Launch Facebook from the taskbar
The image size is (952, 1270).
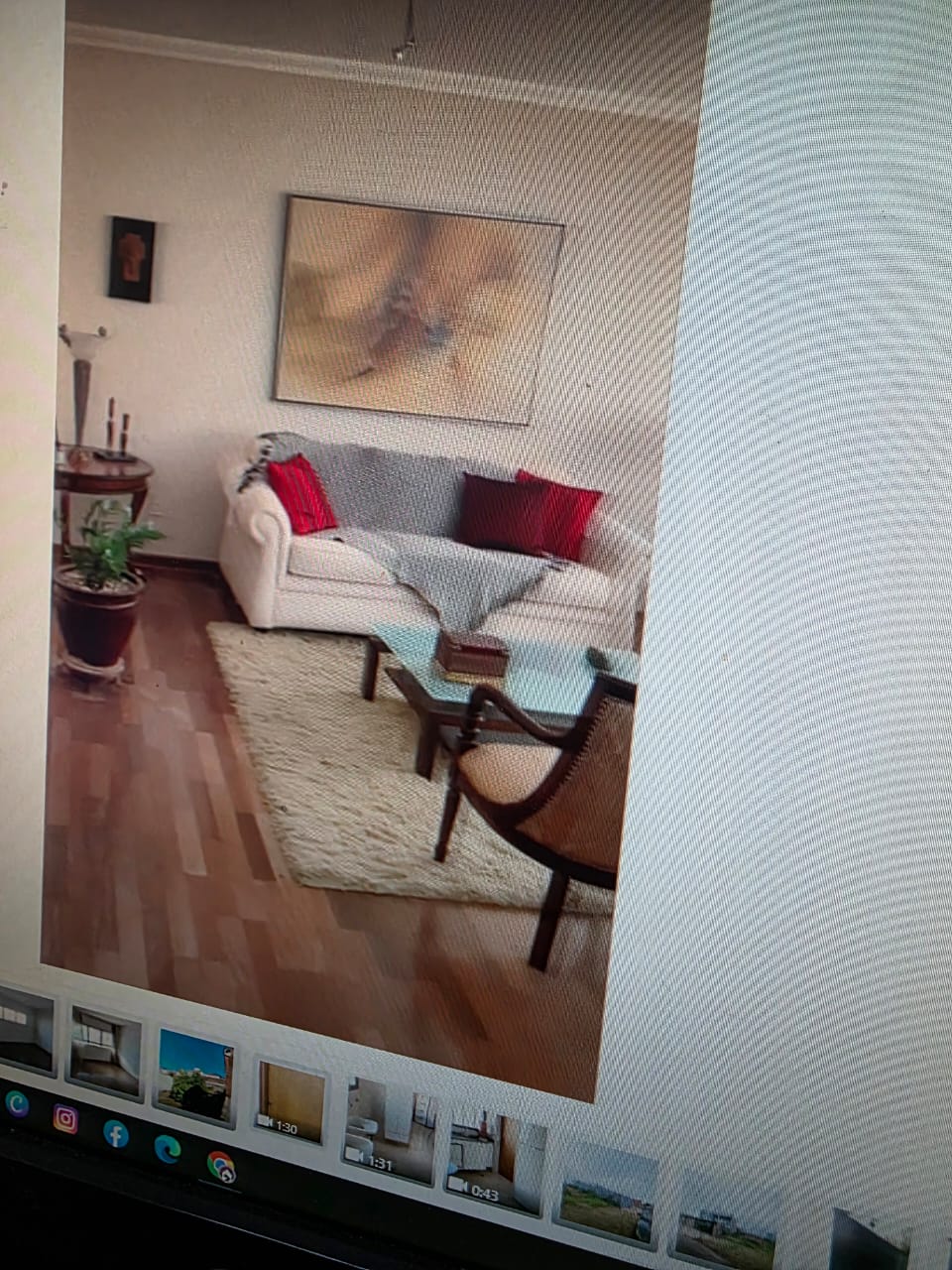pos(116,1133)
